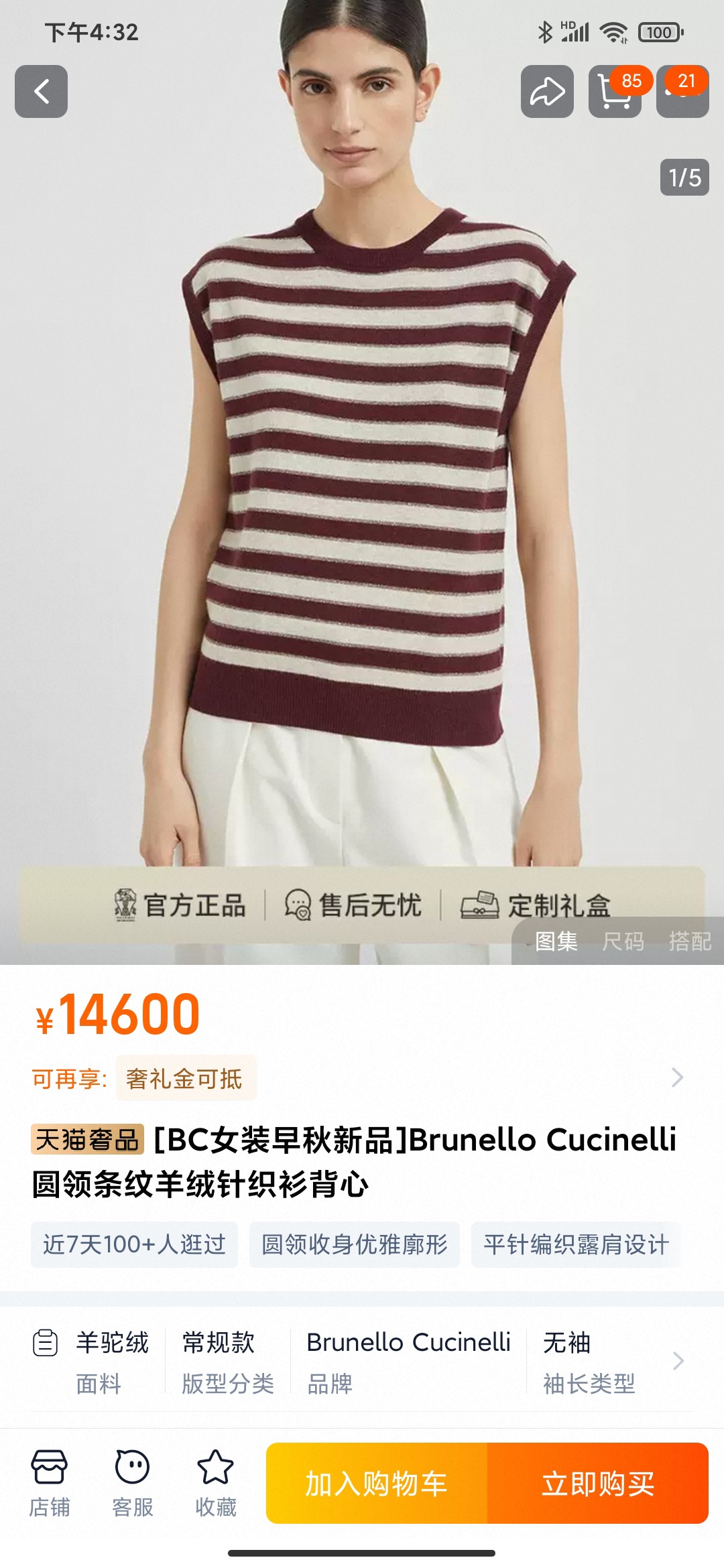Share this product
Viewport: 724px width, 1568px height.
coord(547,92)
